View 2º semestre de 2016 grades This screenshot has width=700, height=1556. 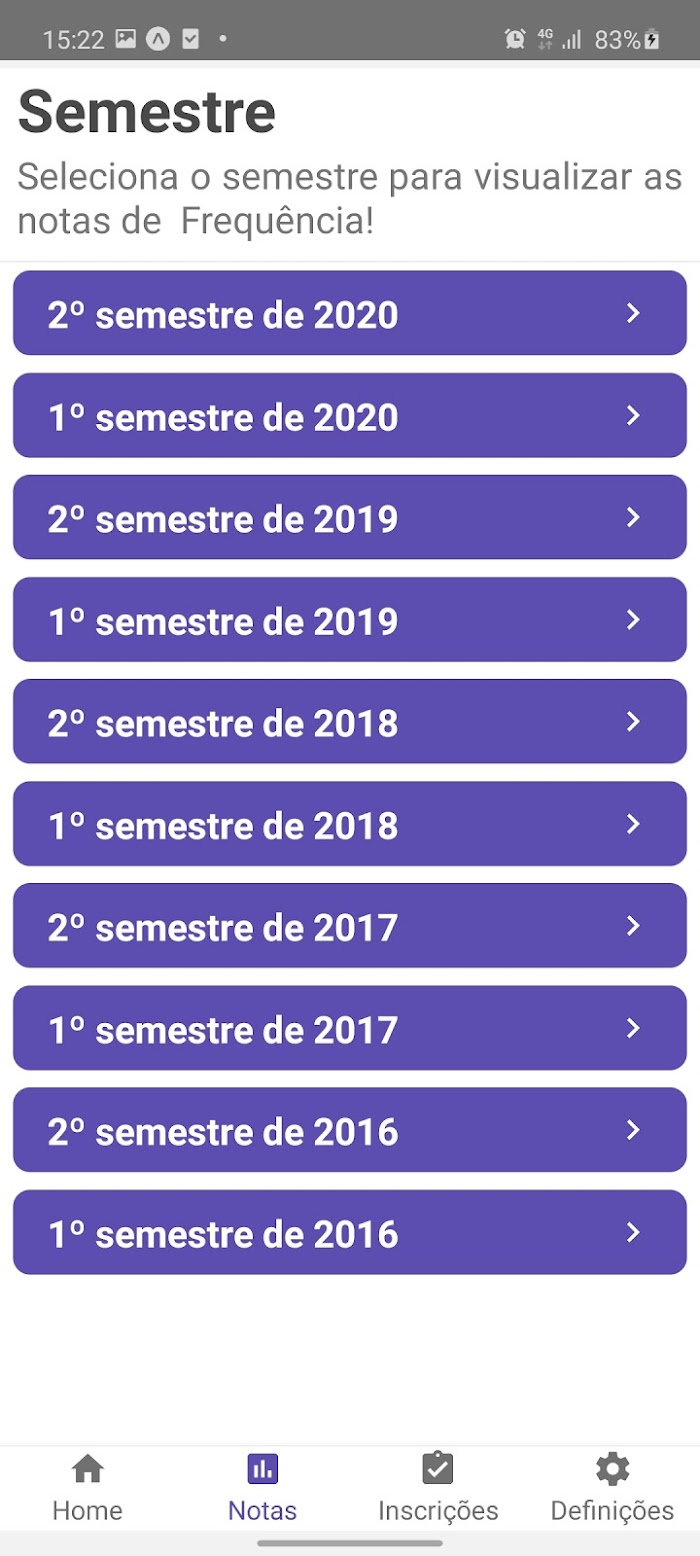(x=350, y=1130)
